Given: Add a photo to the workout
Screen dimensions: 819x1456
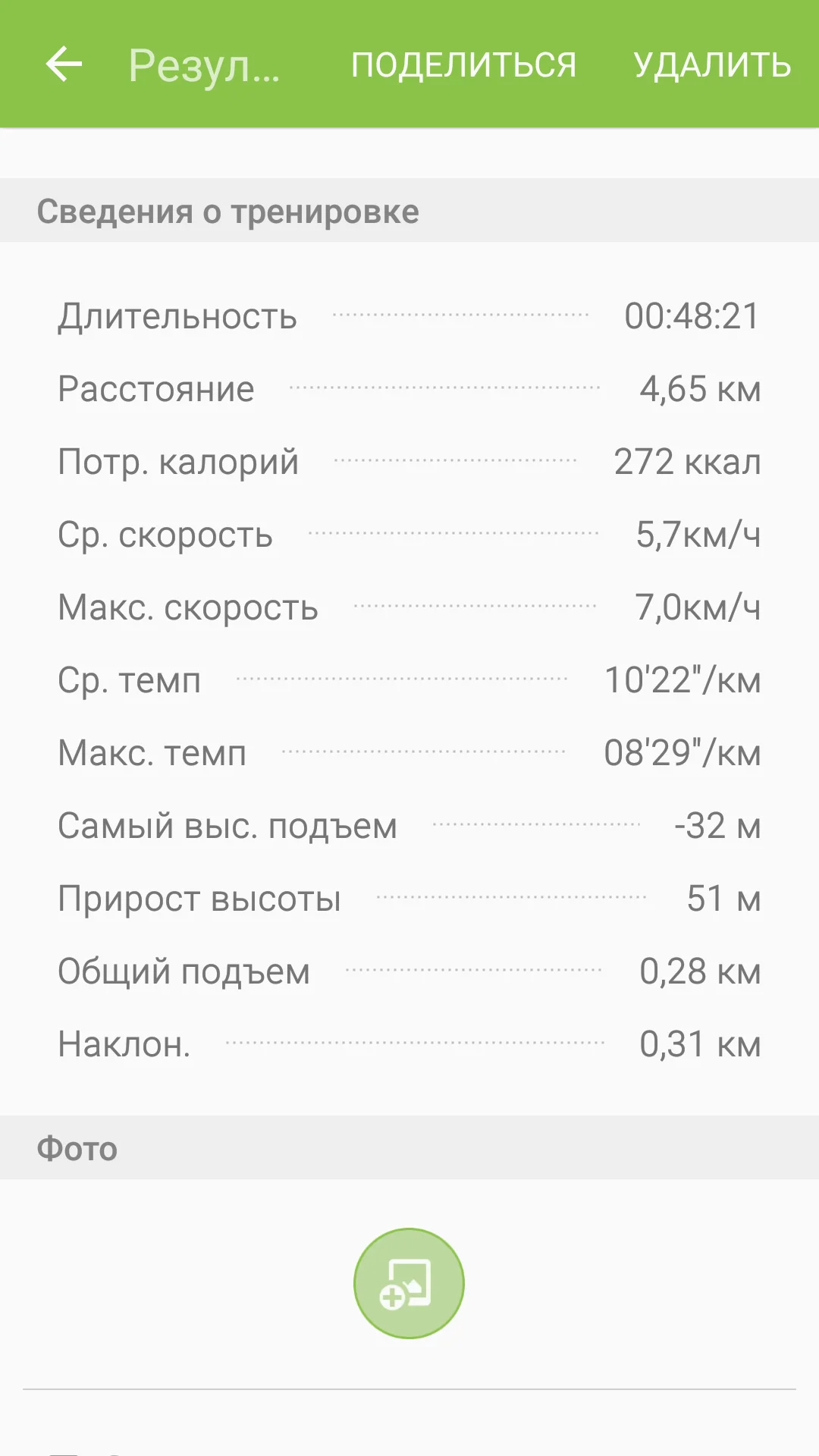Looking at the screenshot, I should pos(409,1283).
